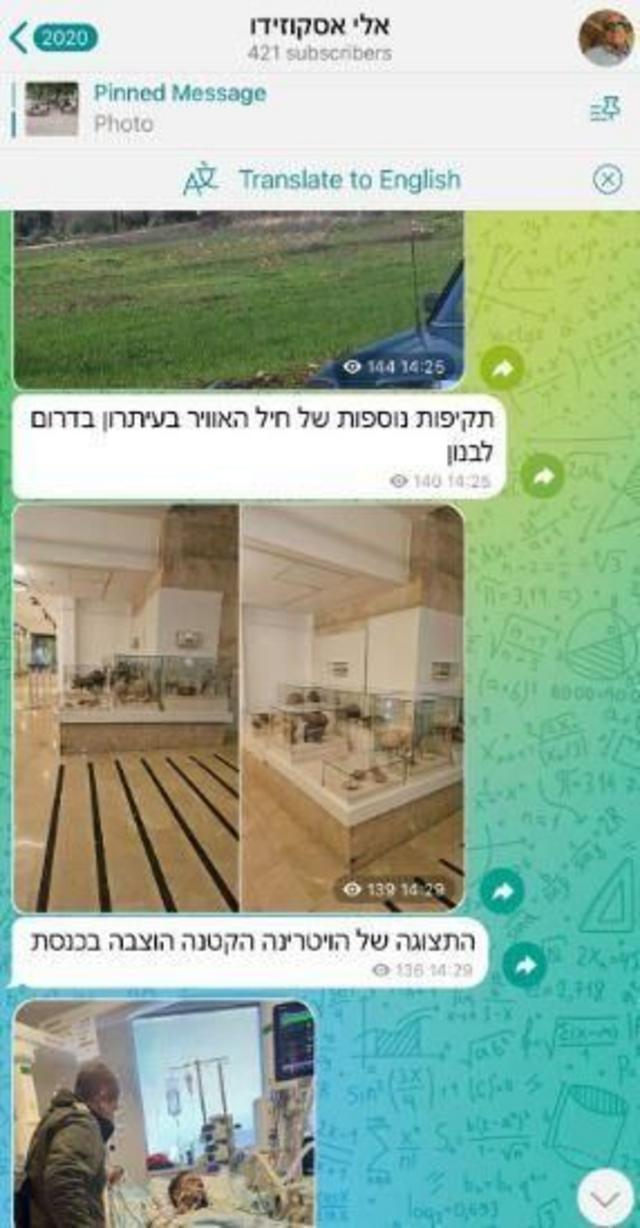Forward the message about the Knesset display
The width and height of the screenshot is (640, 1228).
pos(525,965)
